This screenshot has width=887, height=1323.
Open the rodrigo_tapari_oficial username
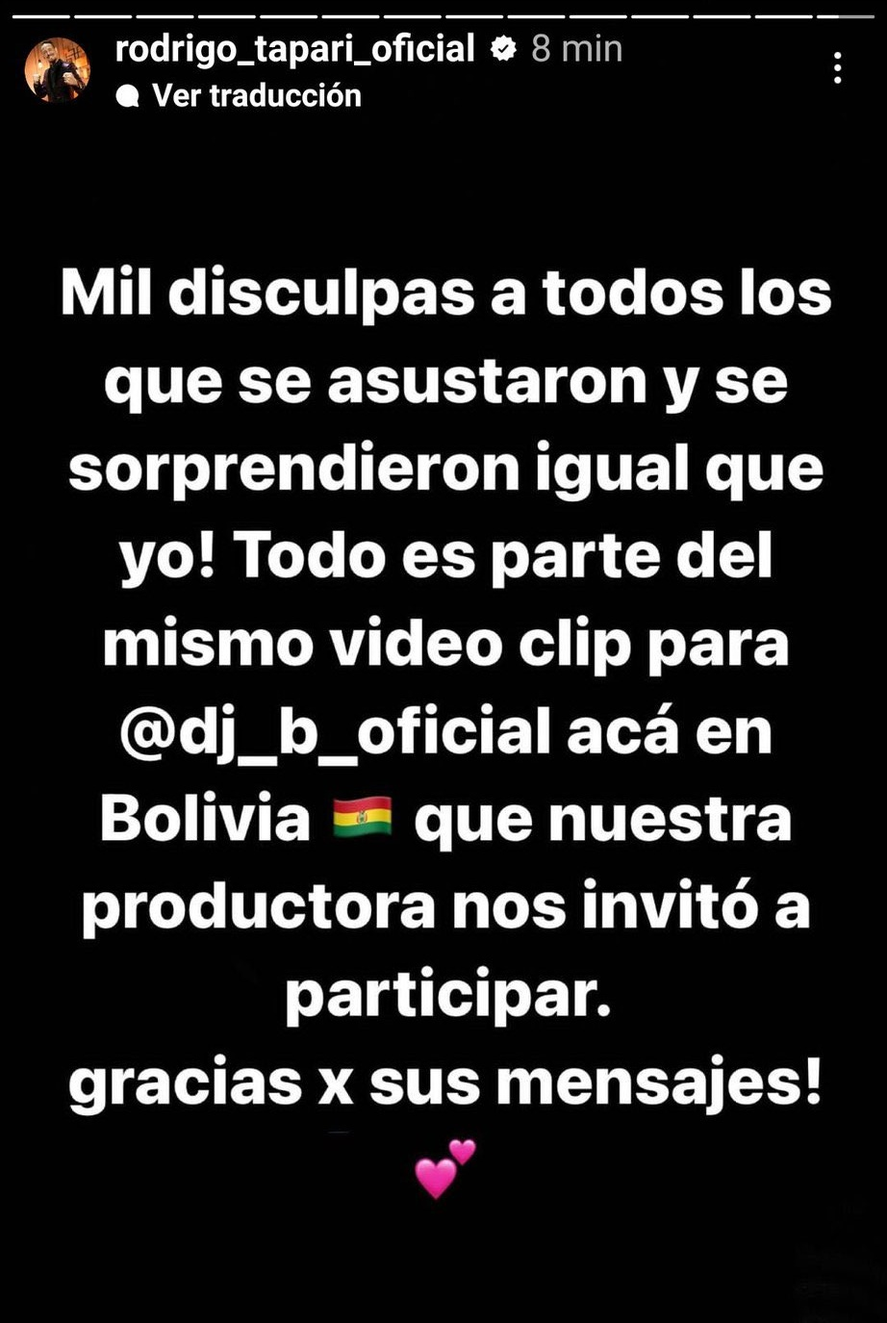(295, 48)
